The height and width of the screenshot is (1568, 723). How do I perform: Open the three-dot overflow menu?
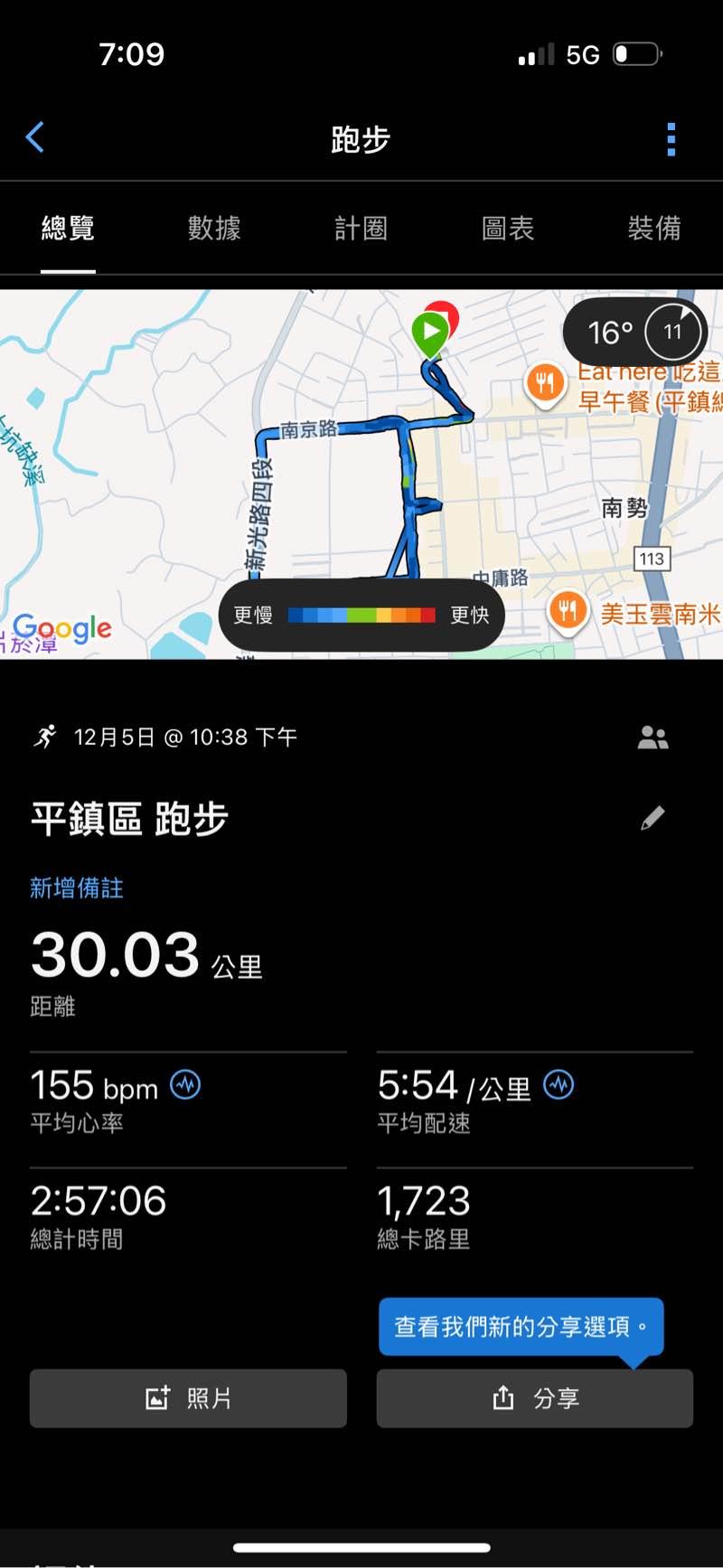tap(671, 139)
